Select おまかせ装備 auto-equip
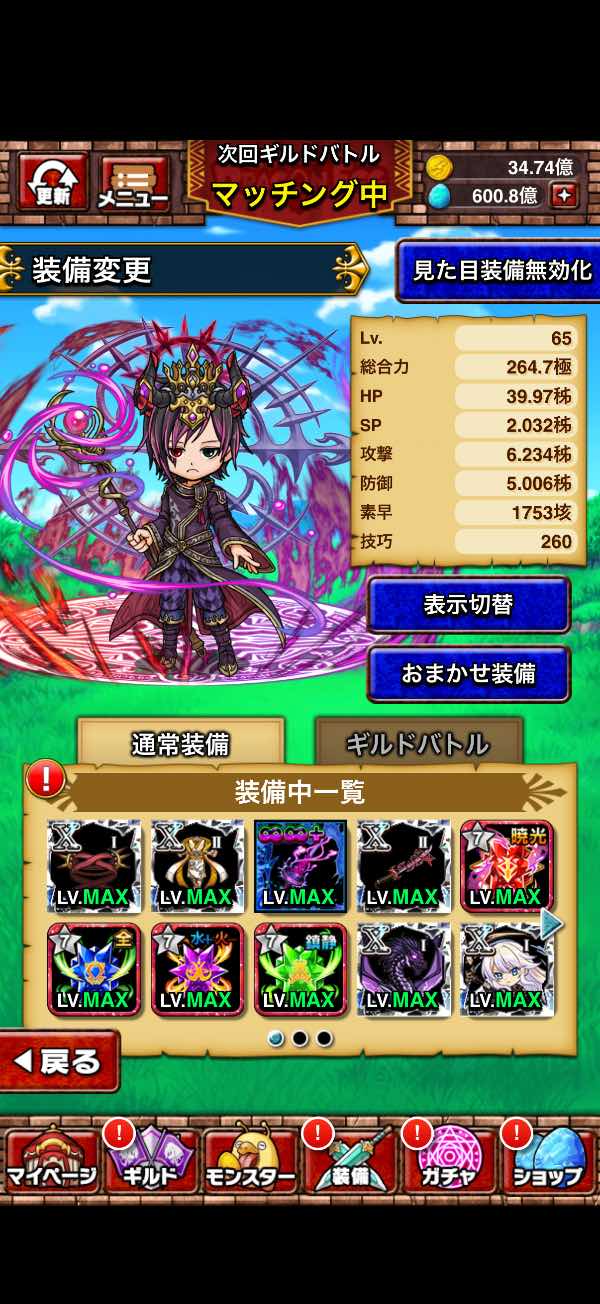This screenshot has height=1304, width=600. click(469, 674)
